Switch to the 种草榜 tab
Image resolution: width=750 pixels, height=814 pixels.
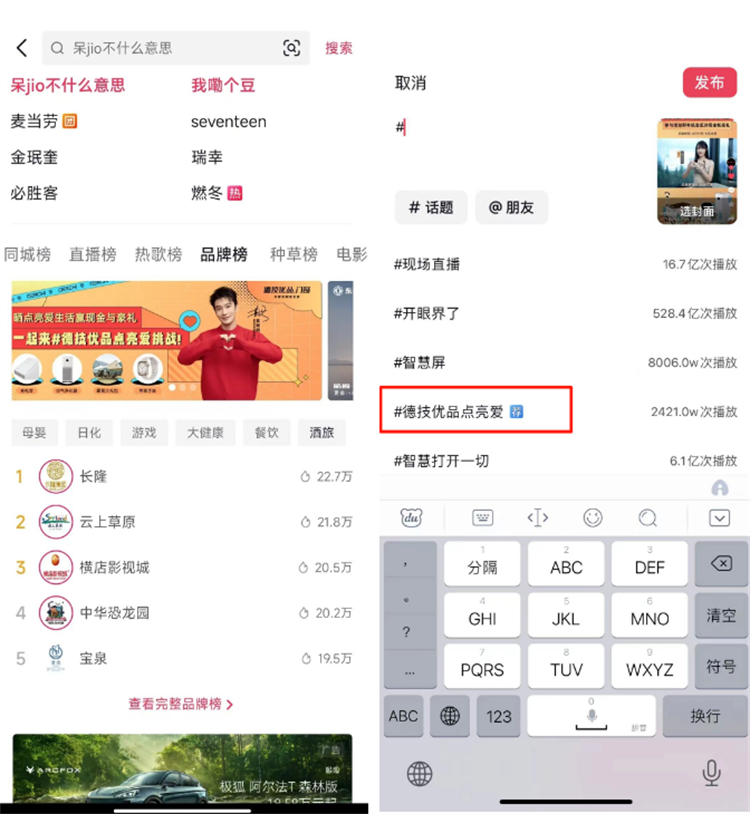[x=293, y=254]
